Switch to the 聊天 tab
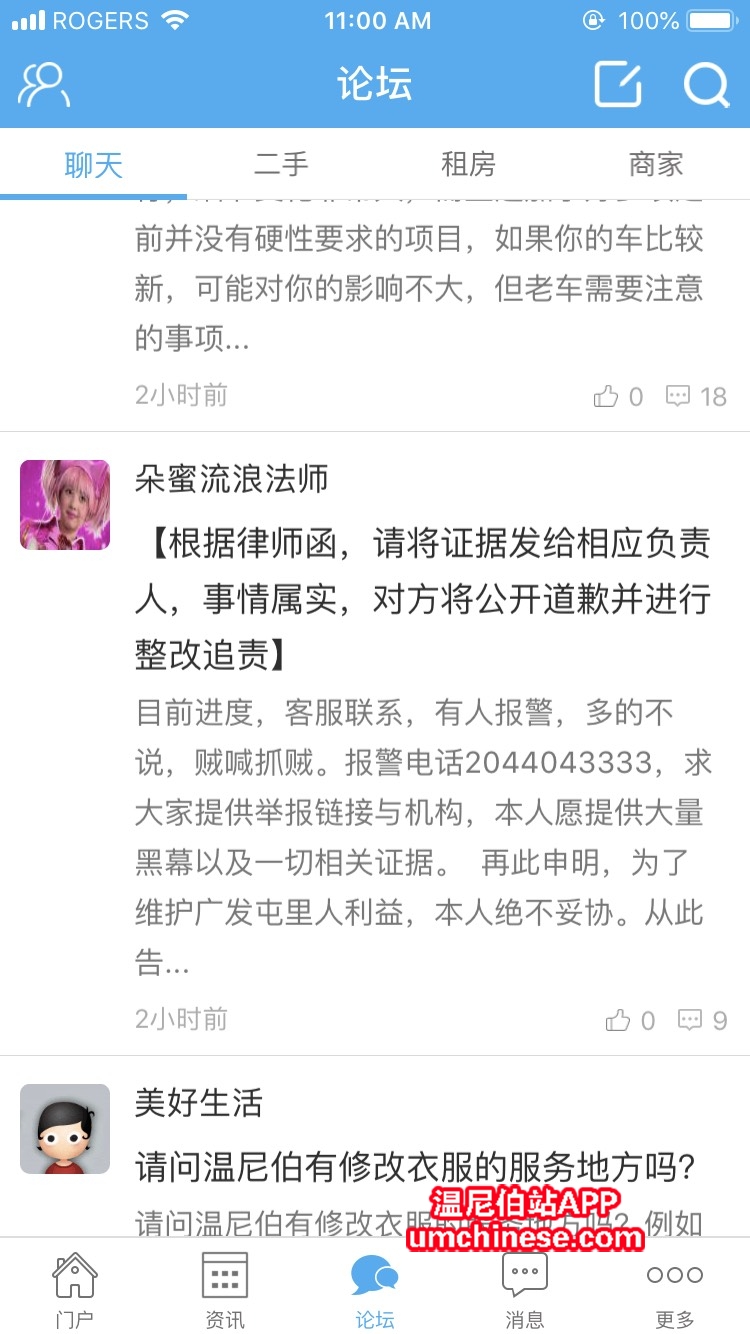The width and height of the screenshot is (750, 1334). point(93,165)
